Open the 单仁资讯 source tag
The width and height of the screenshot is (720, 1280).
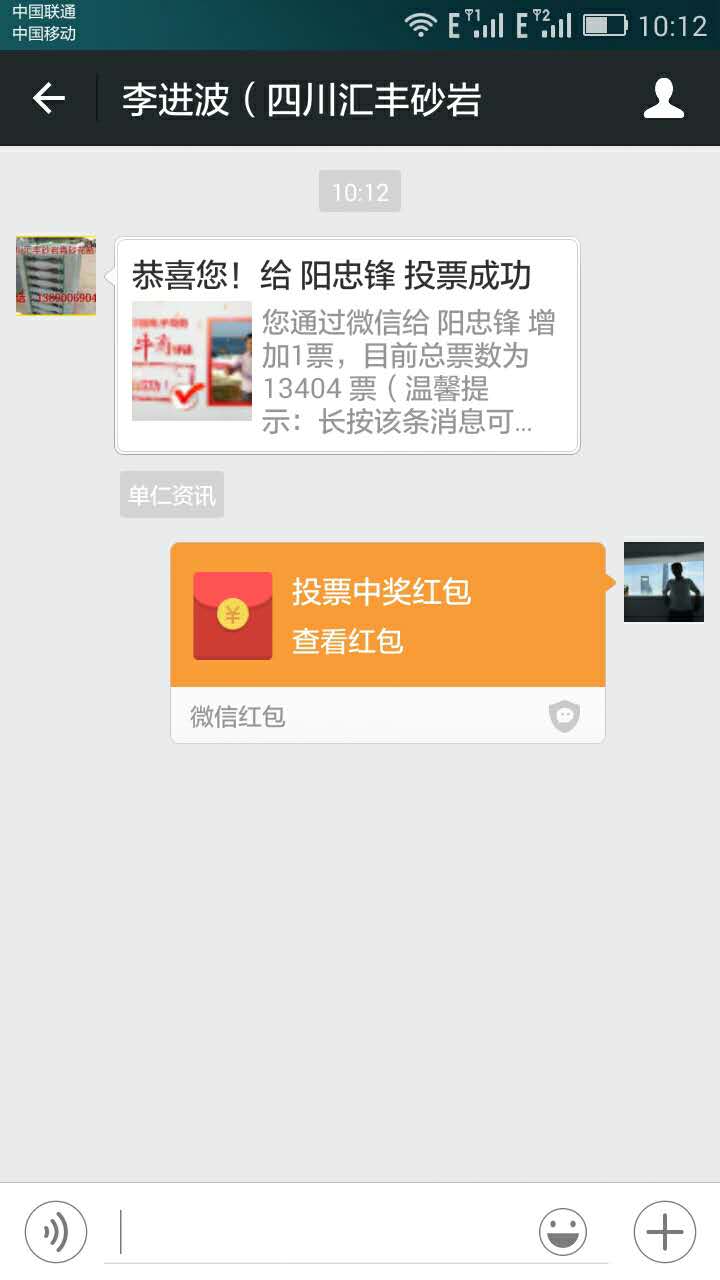(x=172, y=495)
